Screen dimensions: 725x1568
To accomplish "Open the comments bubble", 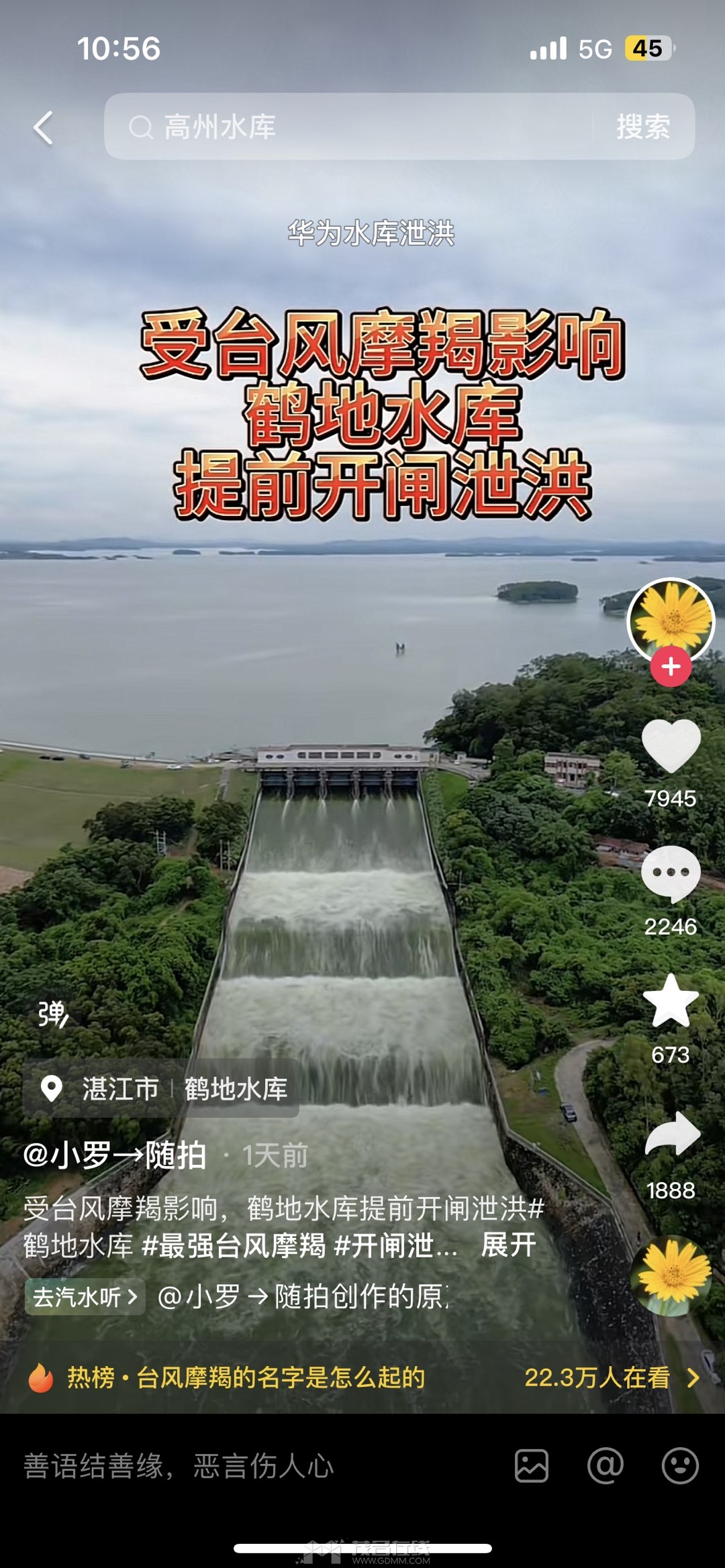I will 671,874.
